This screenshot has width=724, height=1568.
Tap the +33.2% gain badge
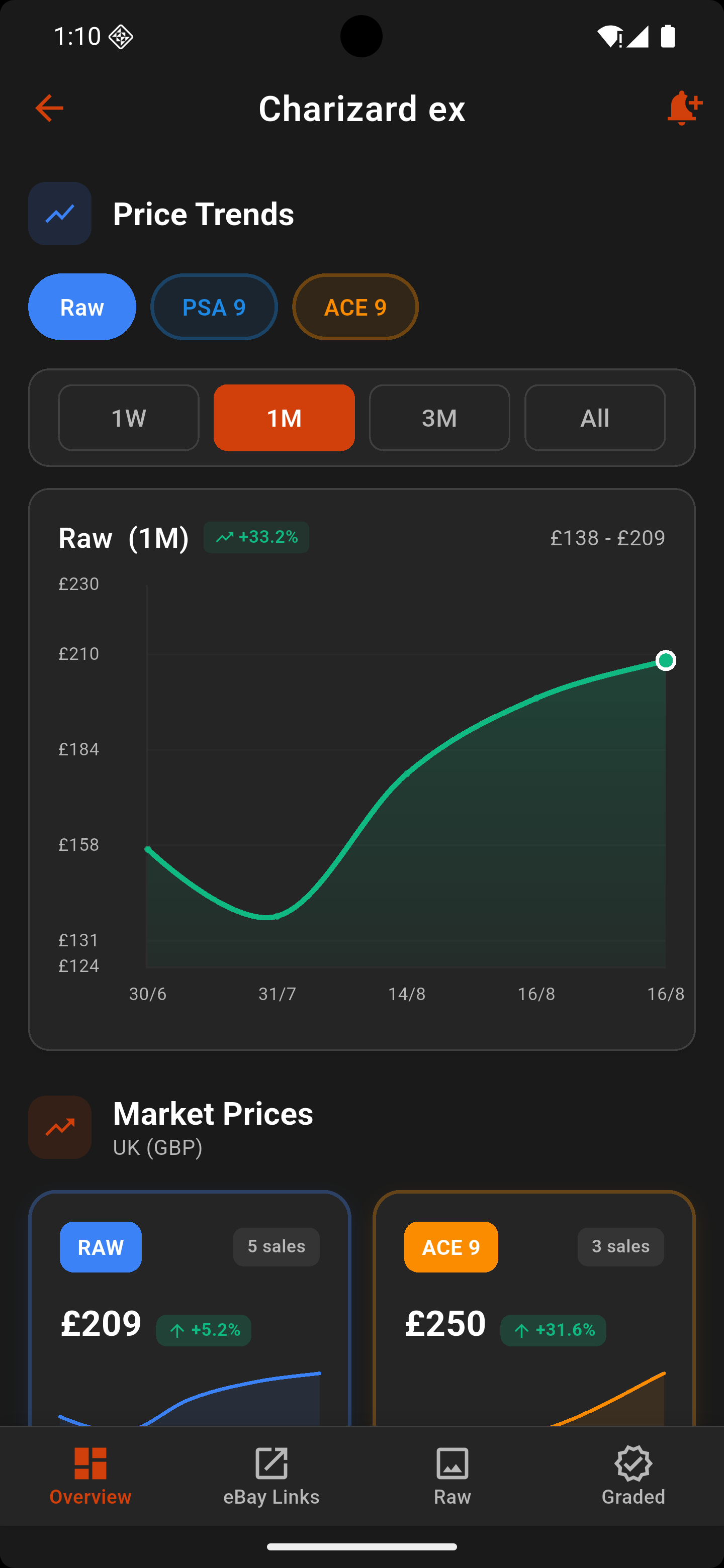click(x=256, y=537)
